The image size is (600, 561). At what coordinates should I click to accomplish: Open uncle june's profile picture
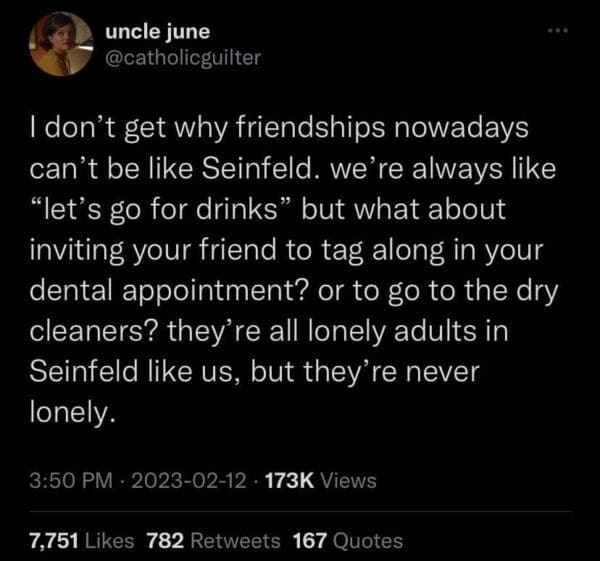(59, 46)
